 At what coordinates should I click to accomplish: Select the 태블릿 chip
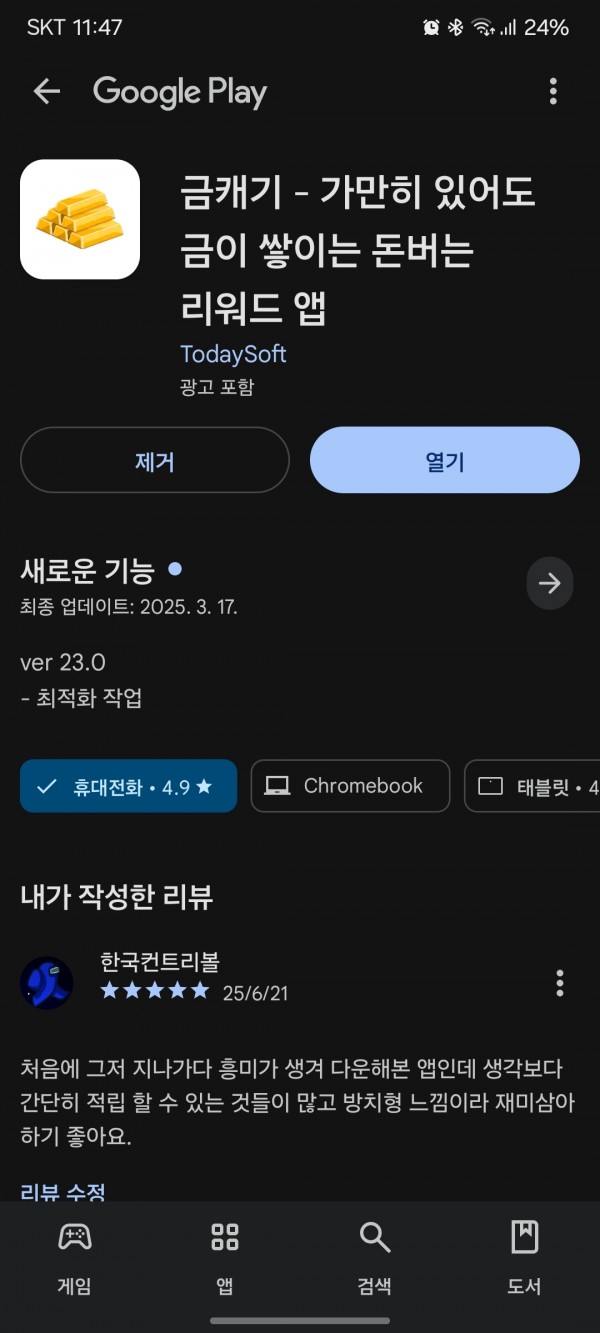pos(533,786)
